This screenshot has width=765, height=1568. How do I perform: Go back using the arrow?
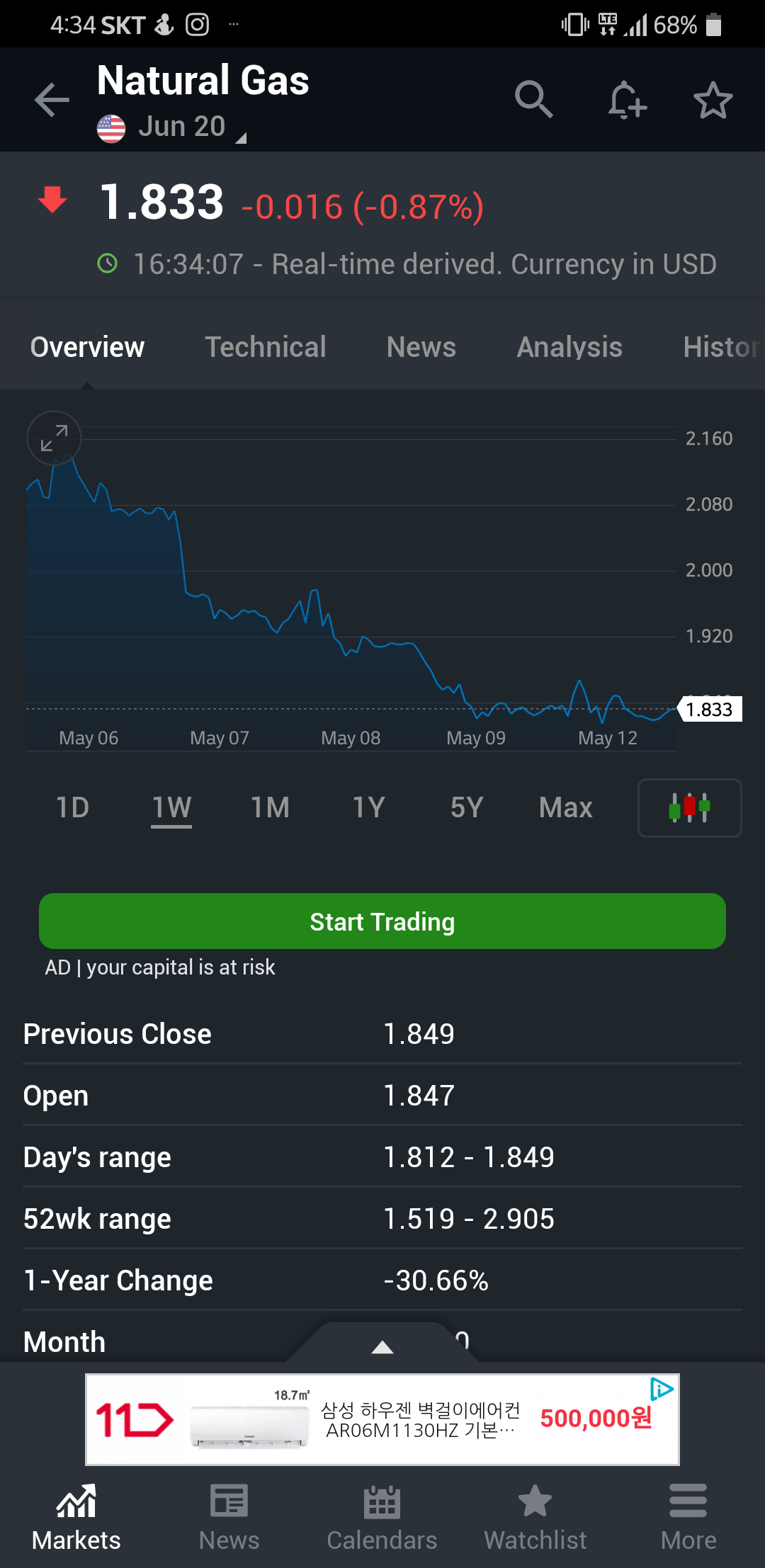(52, 99)
